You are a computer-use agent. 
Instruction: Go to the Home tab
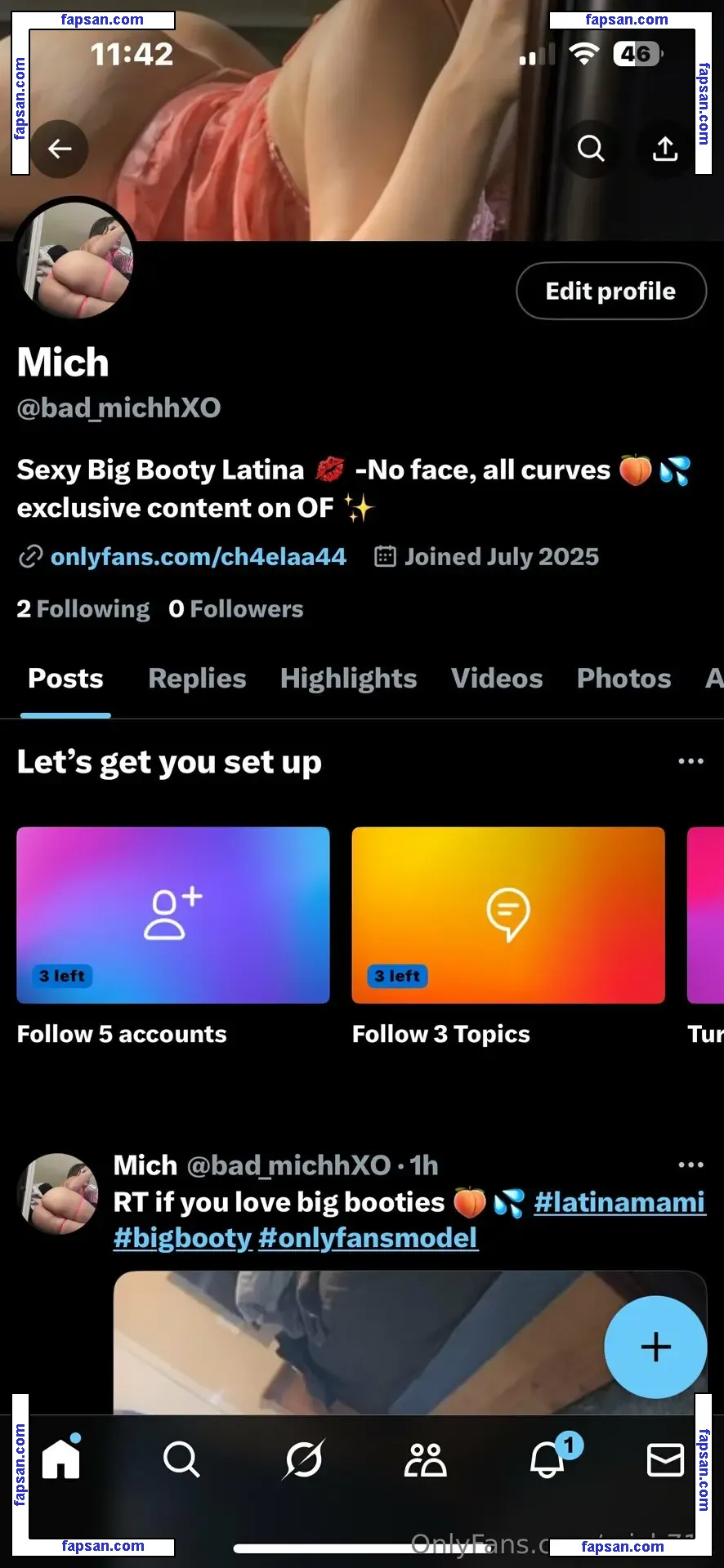click(61, 1459)
